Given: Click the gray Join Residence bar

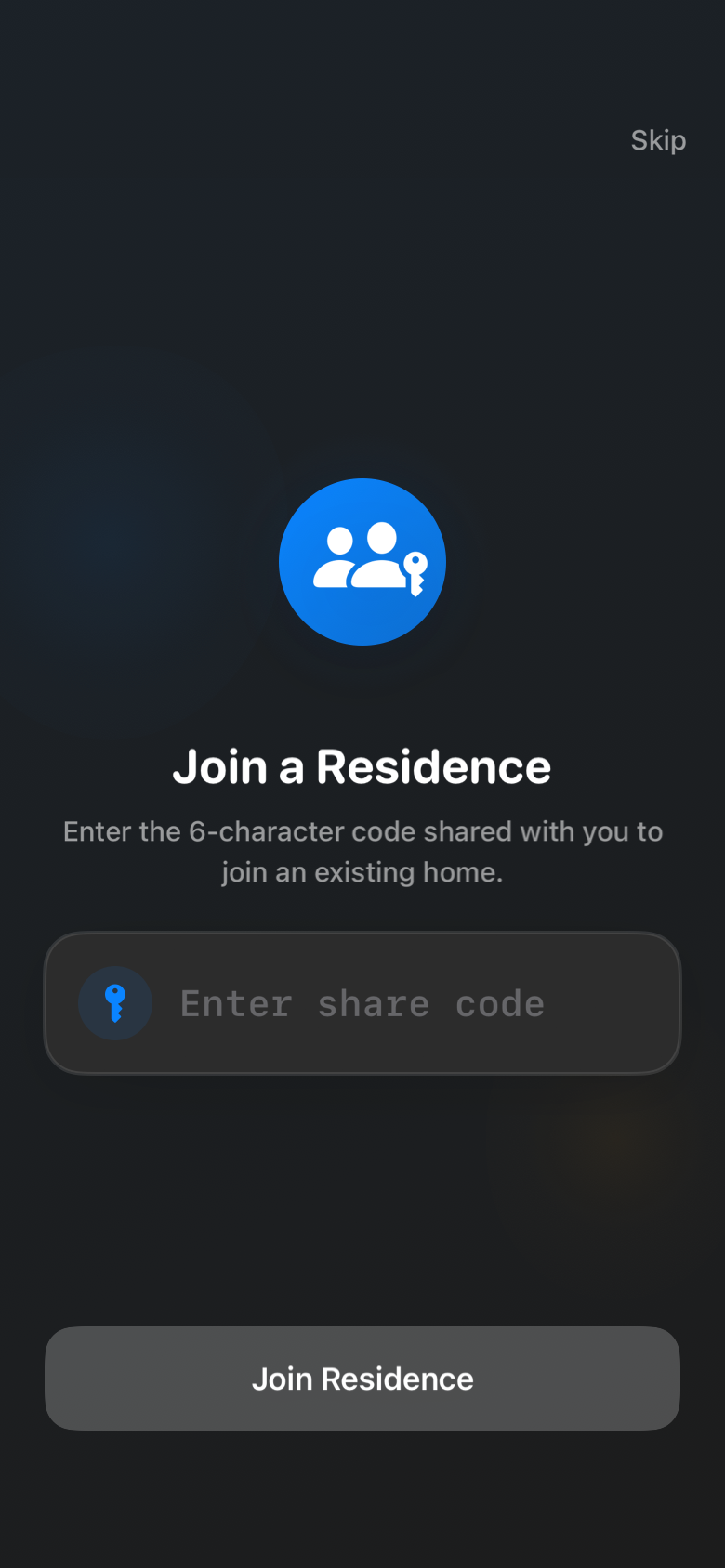Looking at the screenshot, I should click(x=362, y=1379).
